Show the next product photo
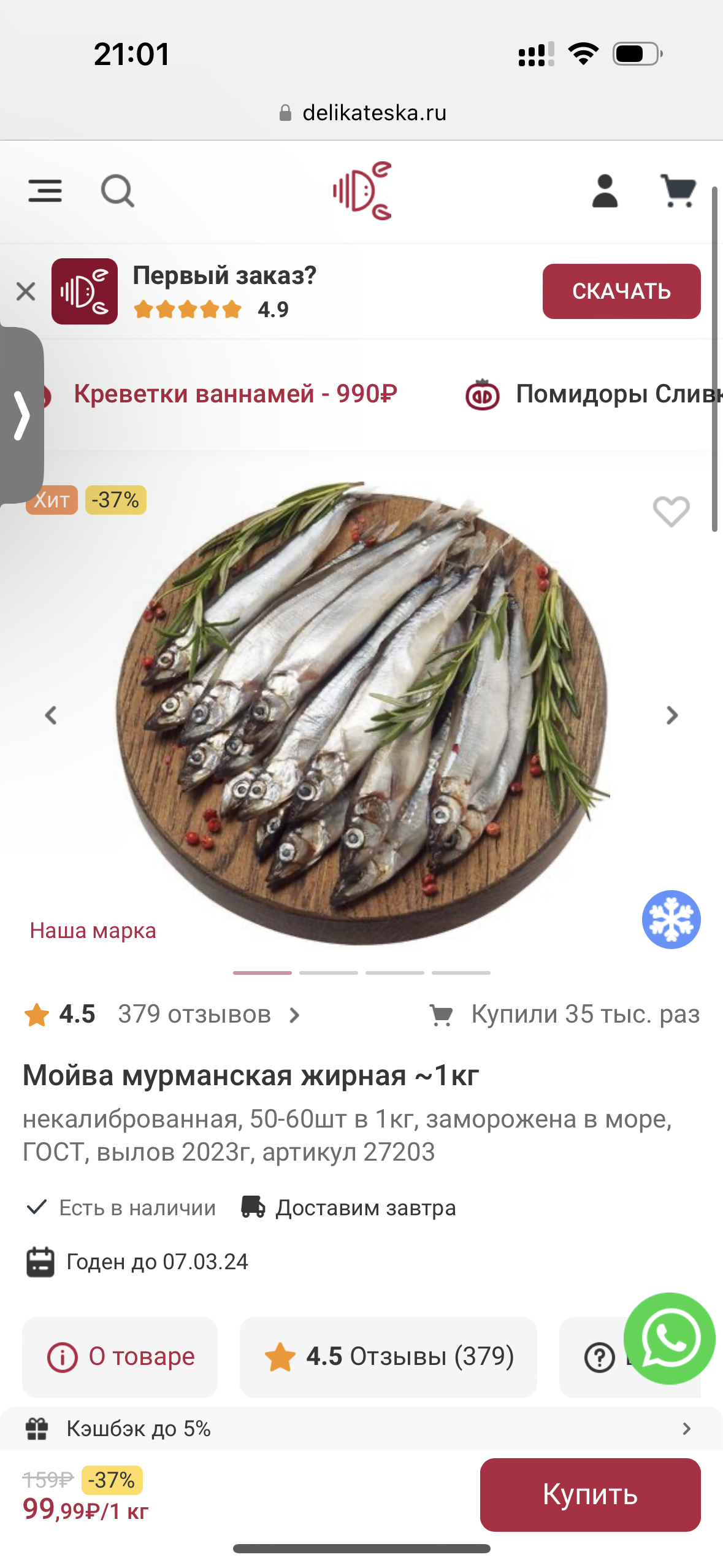Image resolution: width=723 pixels, height=1568 pixels. click(672, 715)
